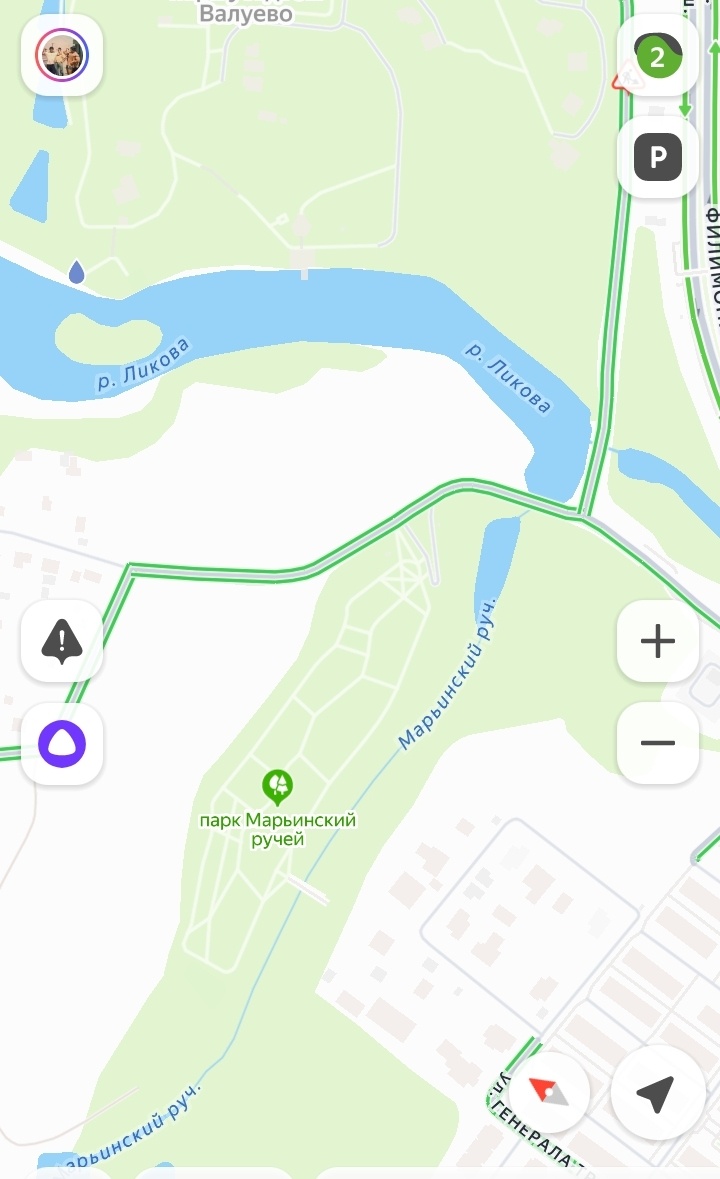The height and width of the screenshot is (1179, 720).
Task: Tap the traffic level indicator button
Action: click(x=657, y=57)
